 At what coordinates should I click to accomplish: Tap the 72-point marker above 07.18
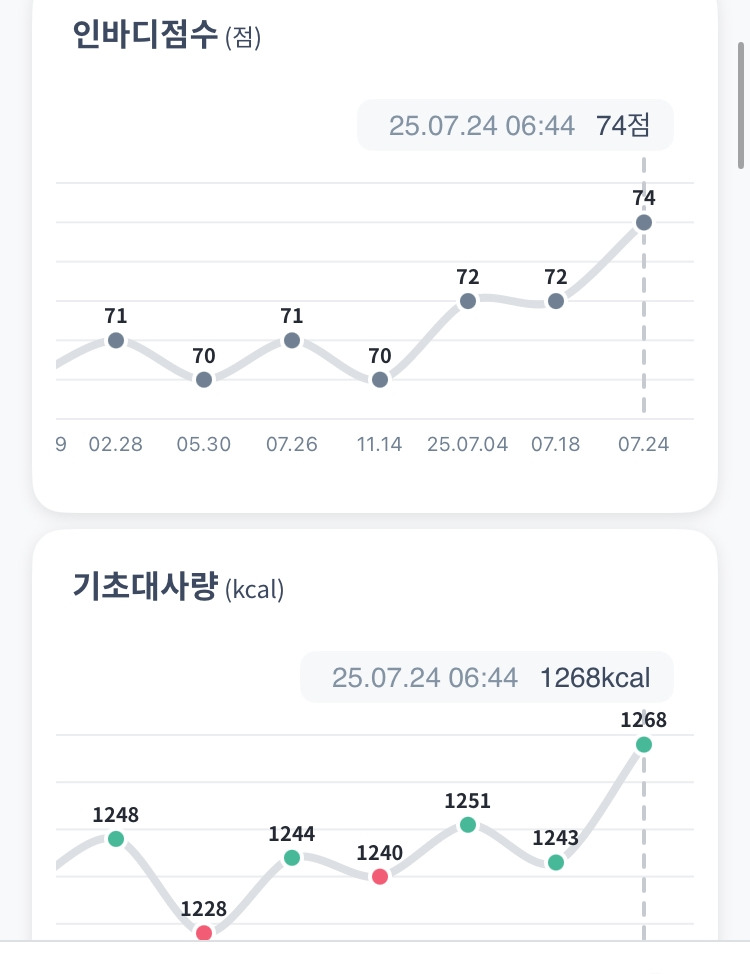[556, 301]
